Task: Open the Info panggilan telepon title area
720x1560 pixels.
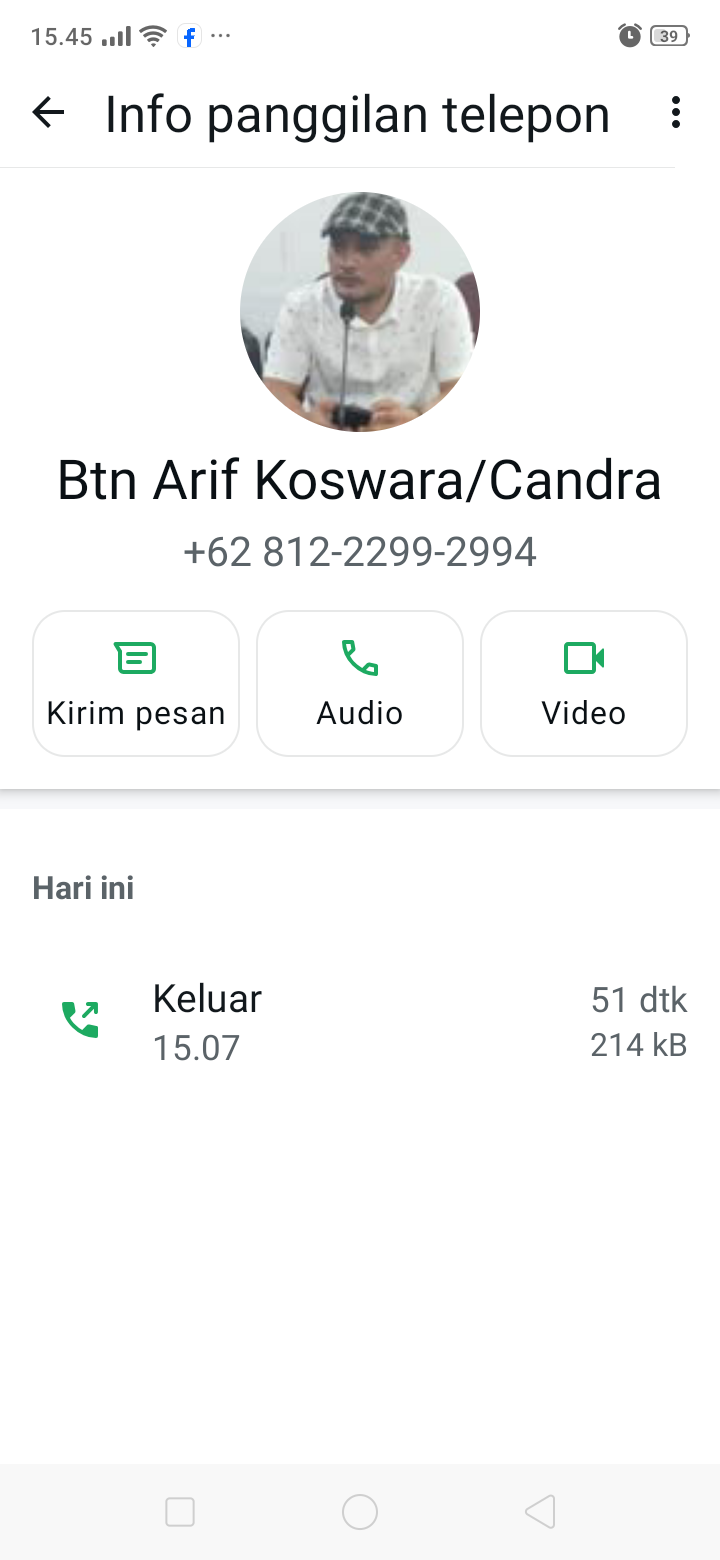Action: tap(357, 113)
